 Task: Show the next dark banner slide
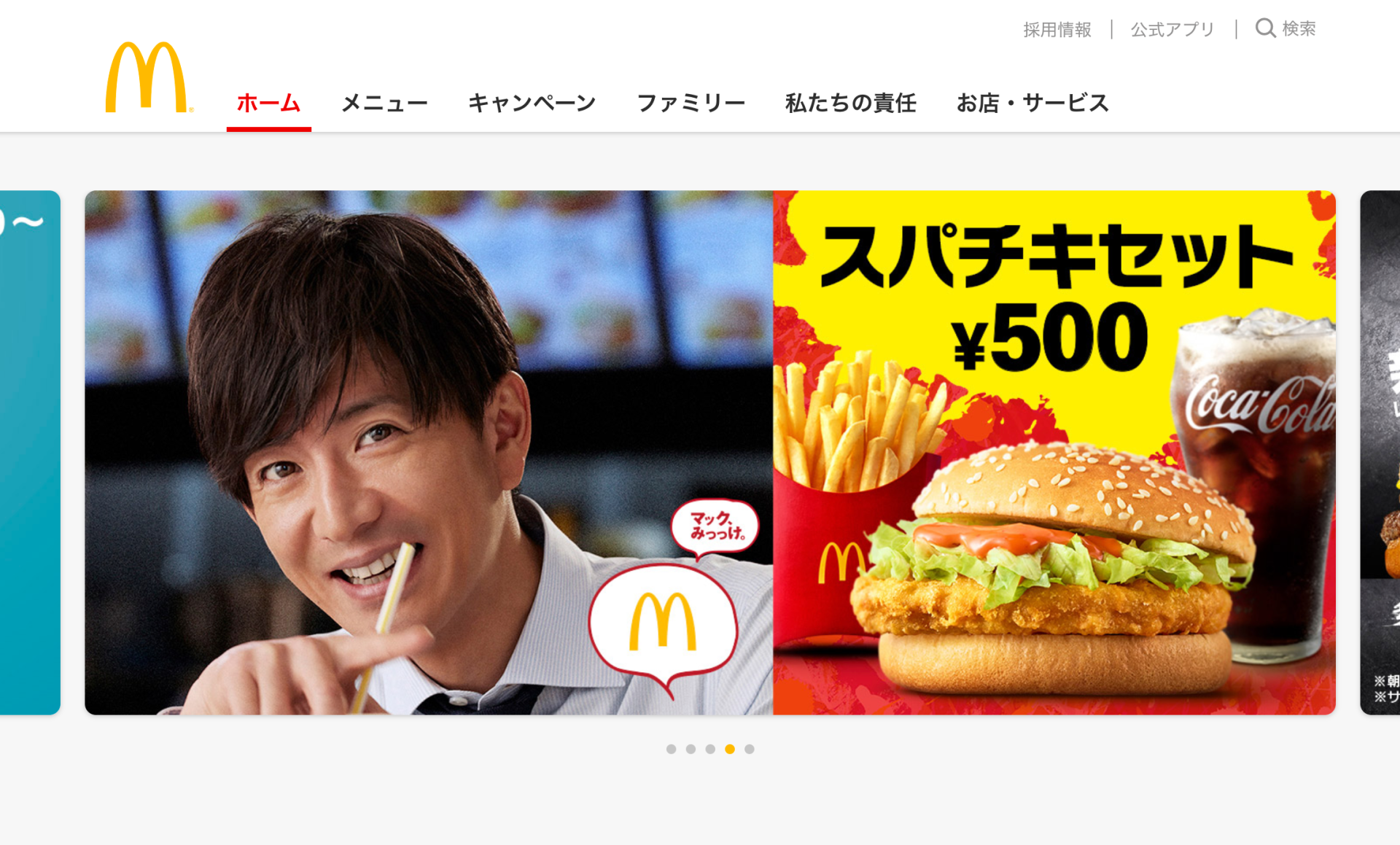click(1380, 452)
